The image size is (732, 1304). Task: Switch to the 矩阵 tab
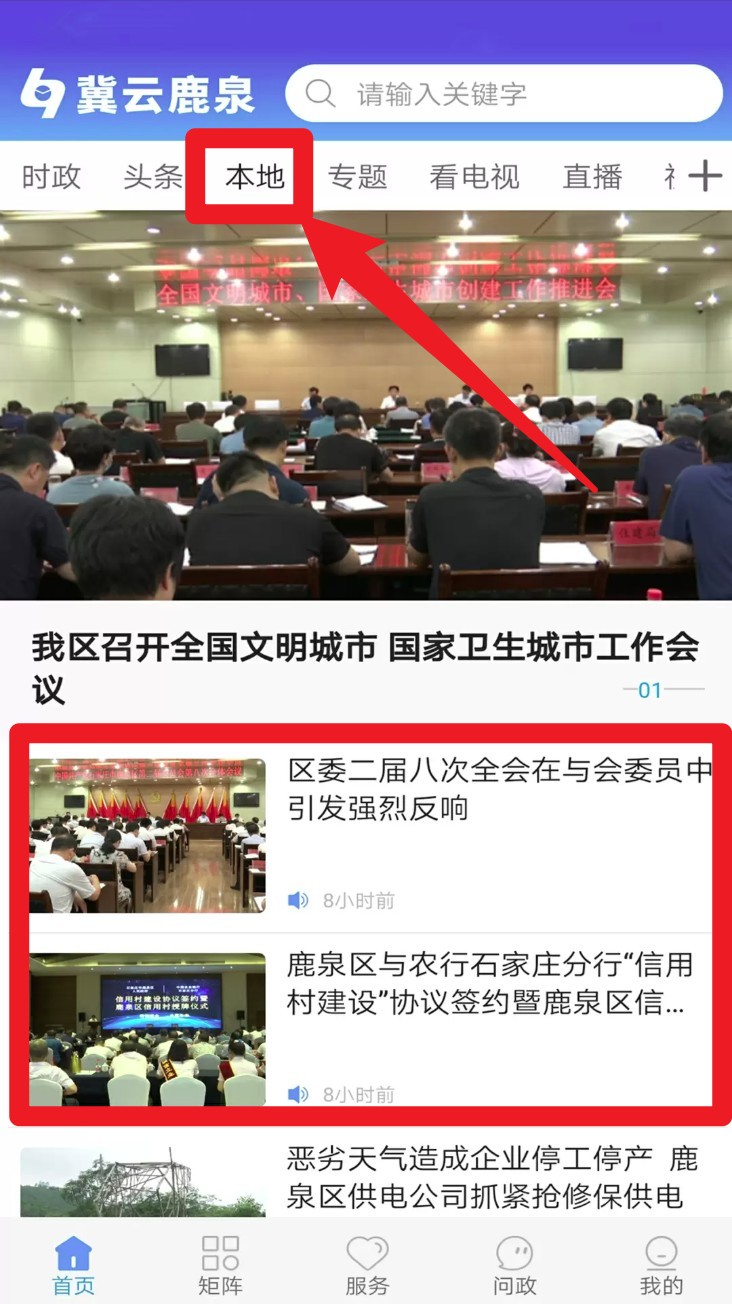[x=220, y=1265]
